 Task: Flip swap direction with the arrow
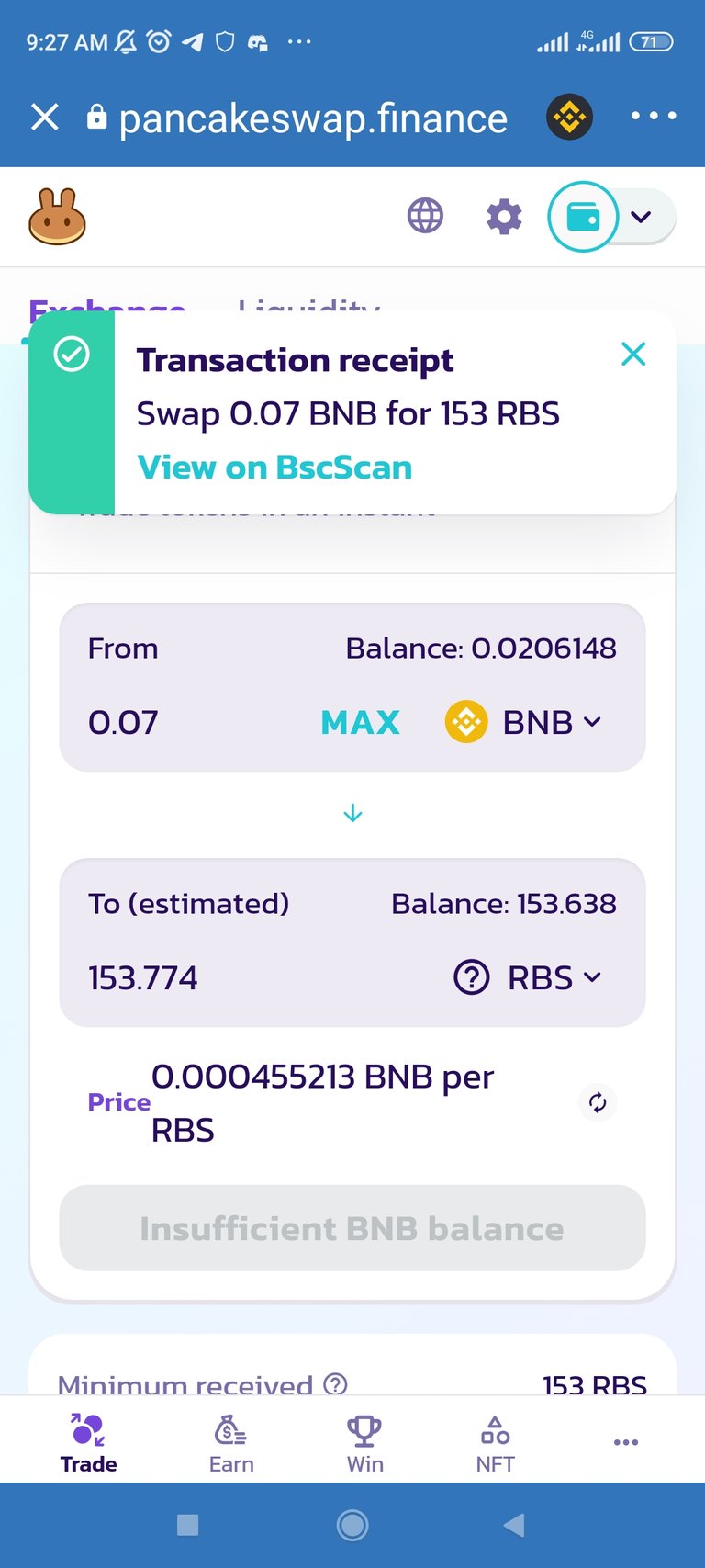point(352,814)
